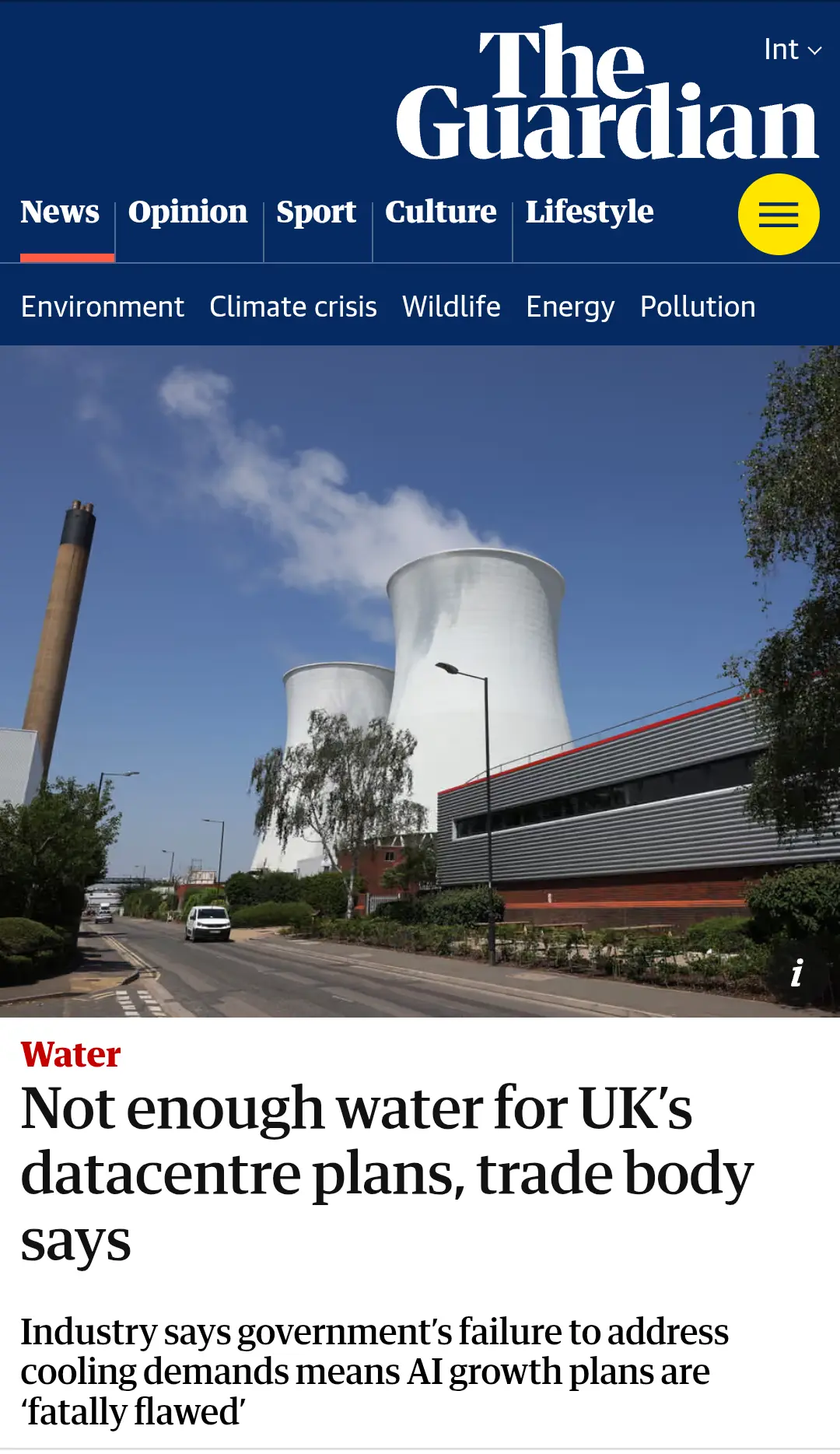This screenshot has width=840, height=1454.
Task: Switch to the News section
Action: tap(60, 212)
